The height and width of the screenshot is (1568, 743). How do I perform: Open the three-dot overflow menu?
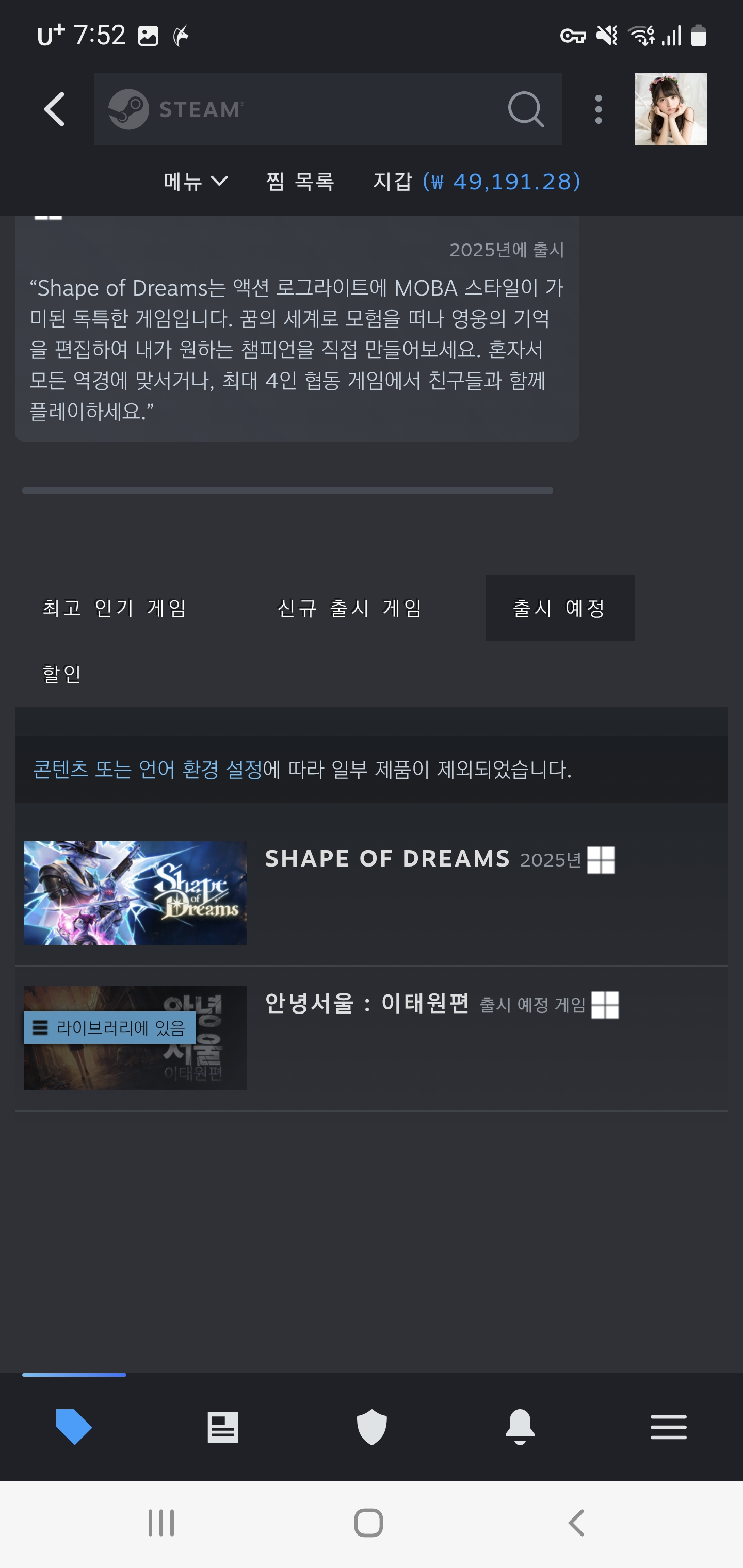pos(599,109)
